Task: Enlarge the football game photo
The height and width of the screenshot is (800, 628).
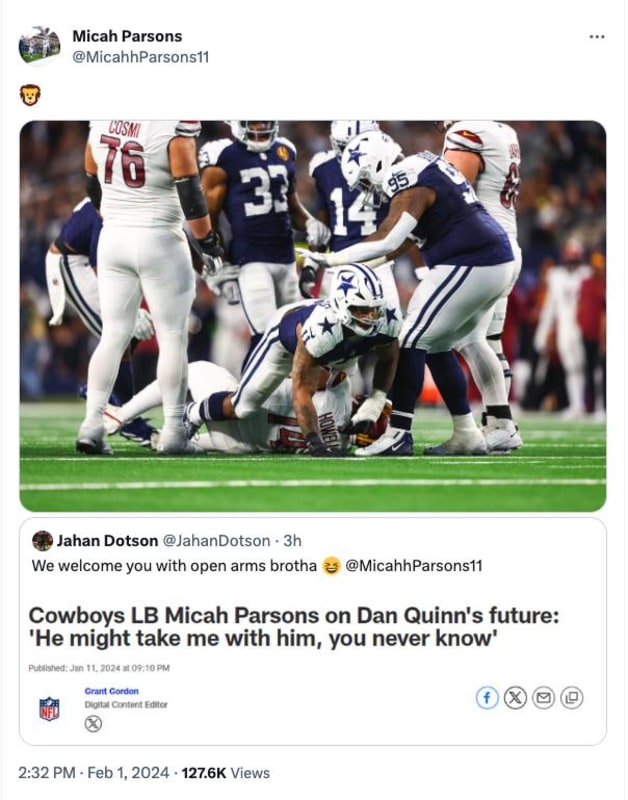Action: (x=312, y=315)
